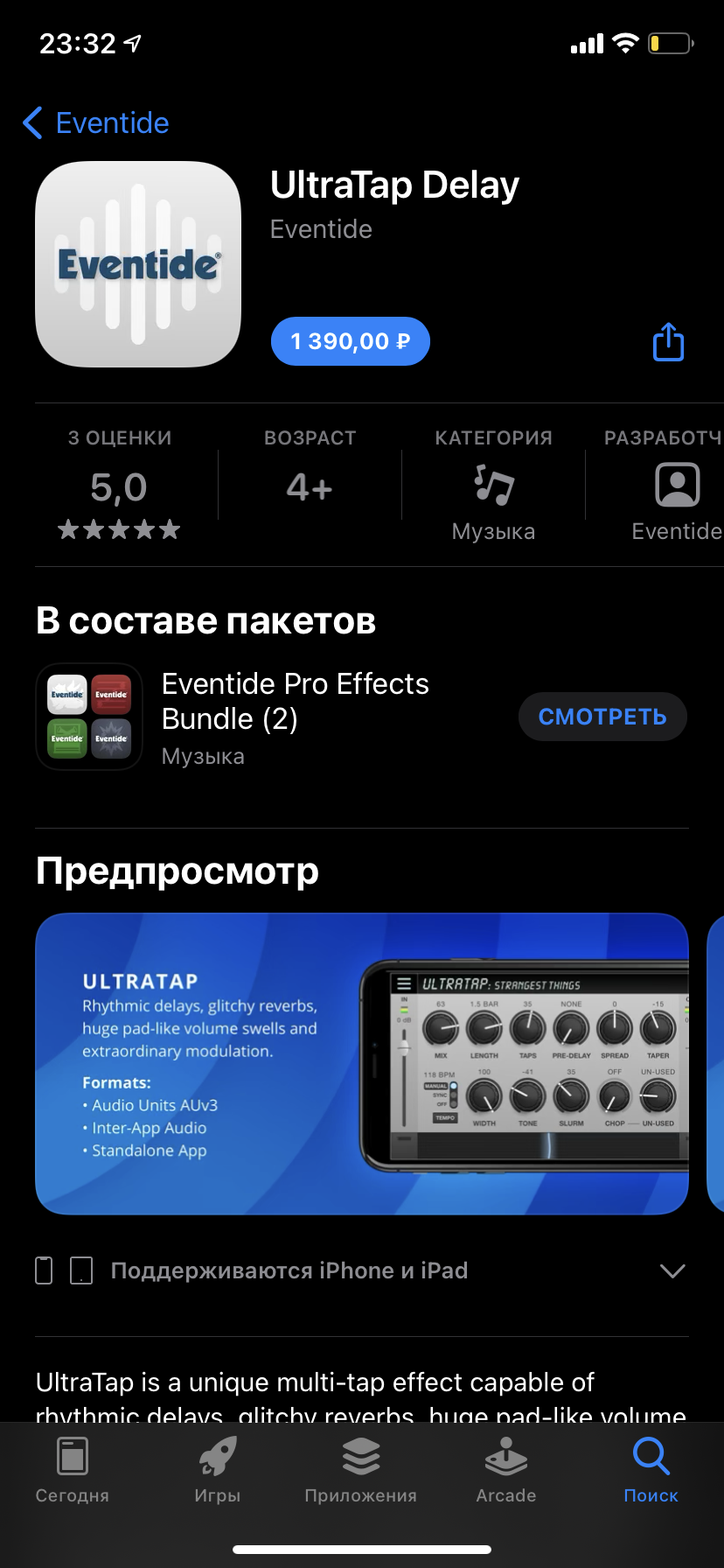This screenshot has width=724, height=1568.
Task: Share the UltraTap Delay app
Action: 668,342
